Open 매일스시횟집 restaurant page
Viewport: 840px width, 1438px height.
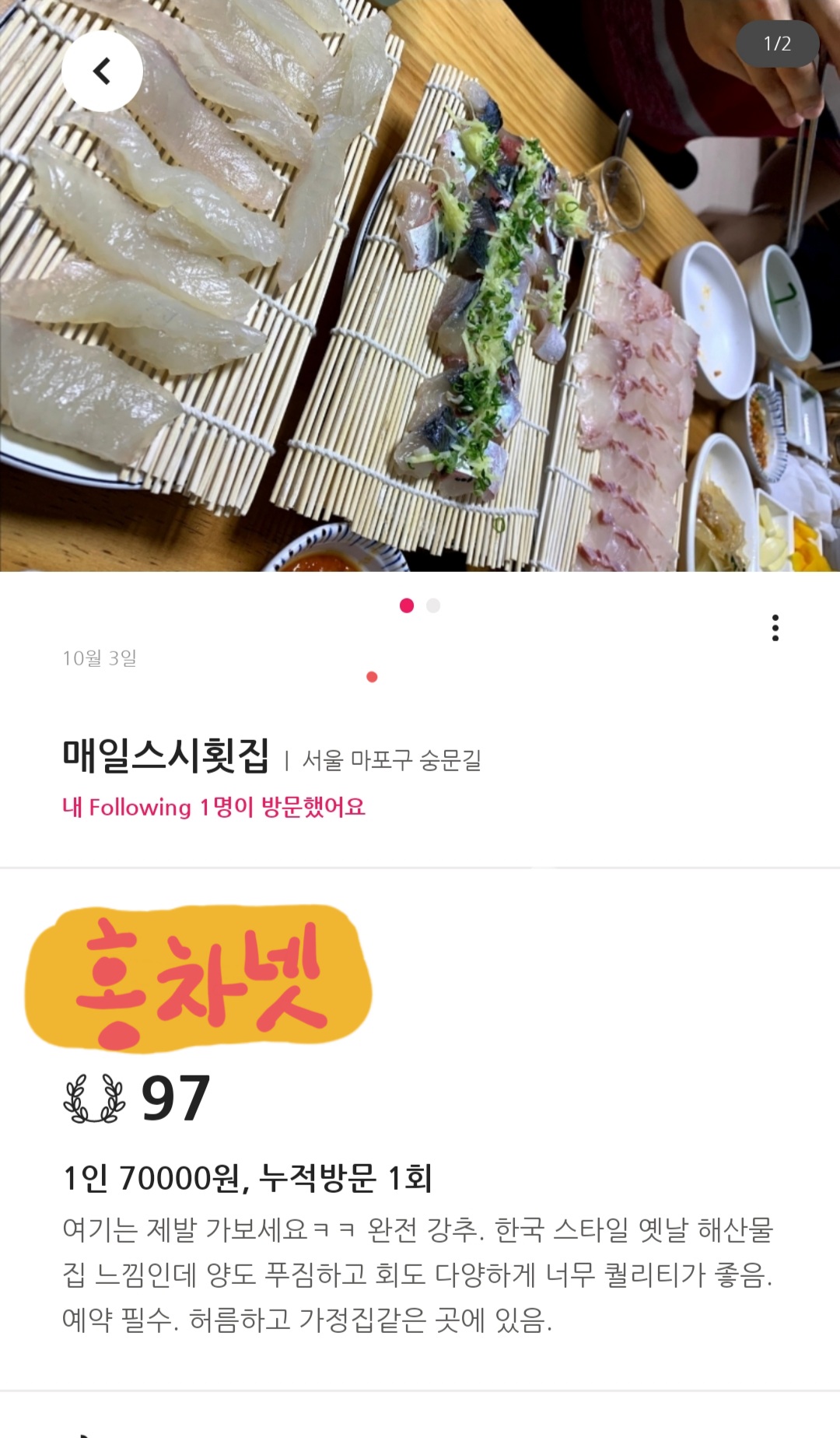click(x=166, y=756)
